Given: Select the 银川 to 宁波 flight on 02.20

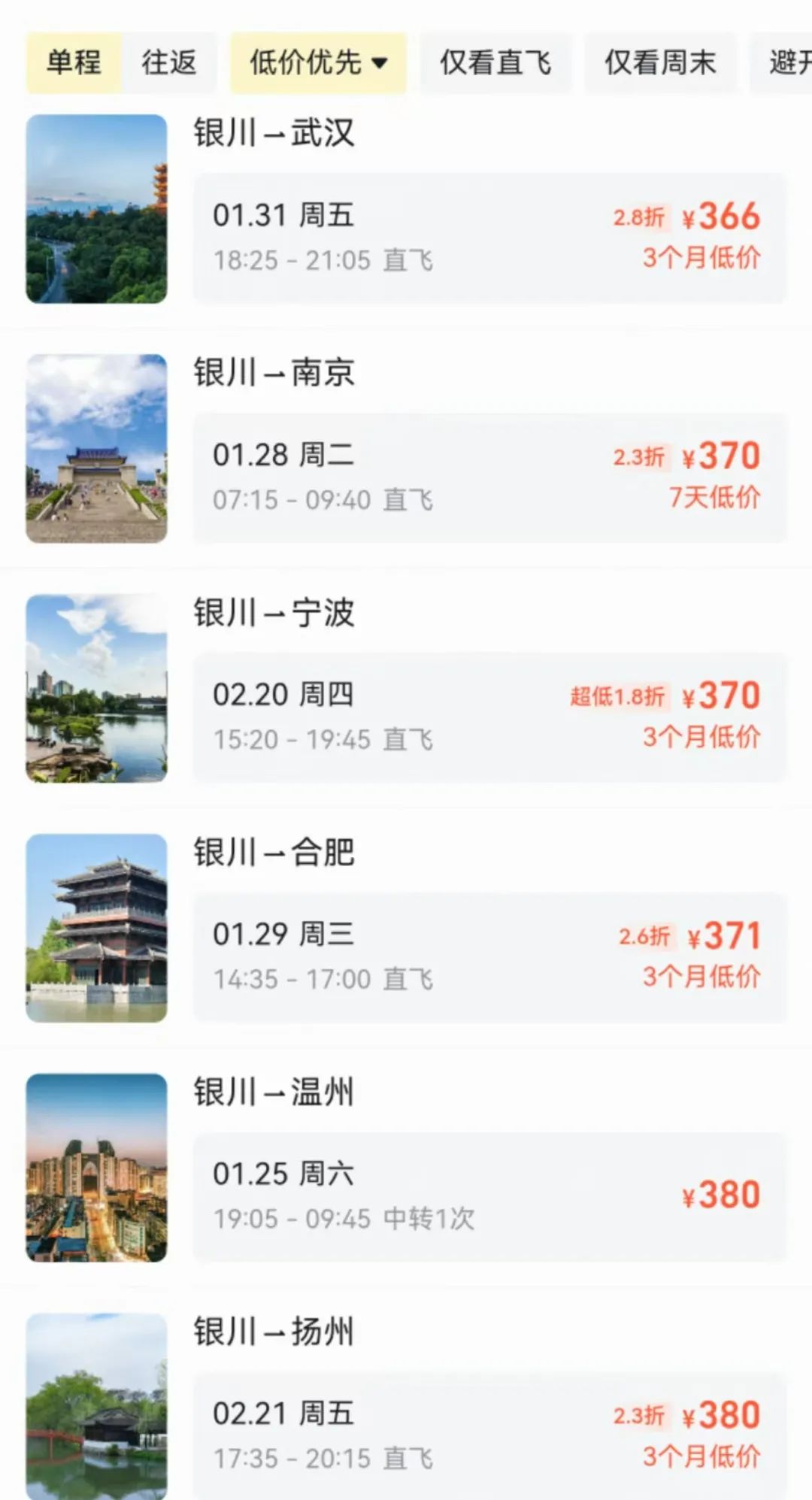Looking at the screenshot, I should coord(489,717).
